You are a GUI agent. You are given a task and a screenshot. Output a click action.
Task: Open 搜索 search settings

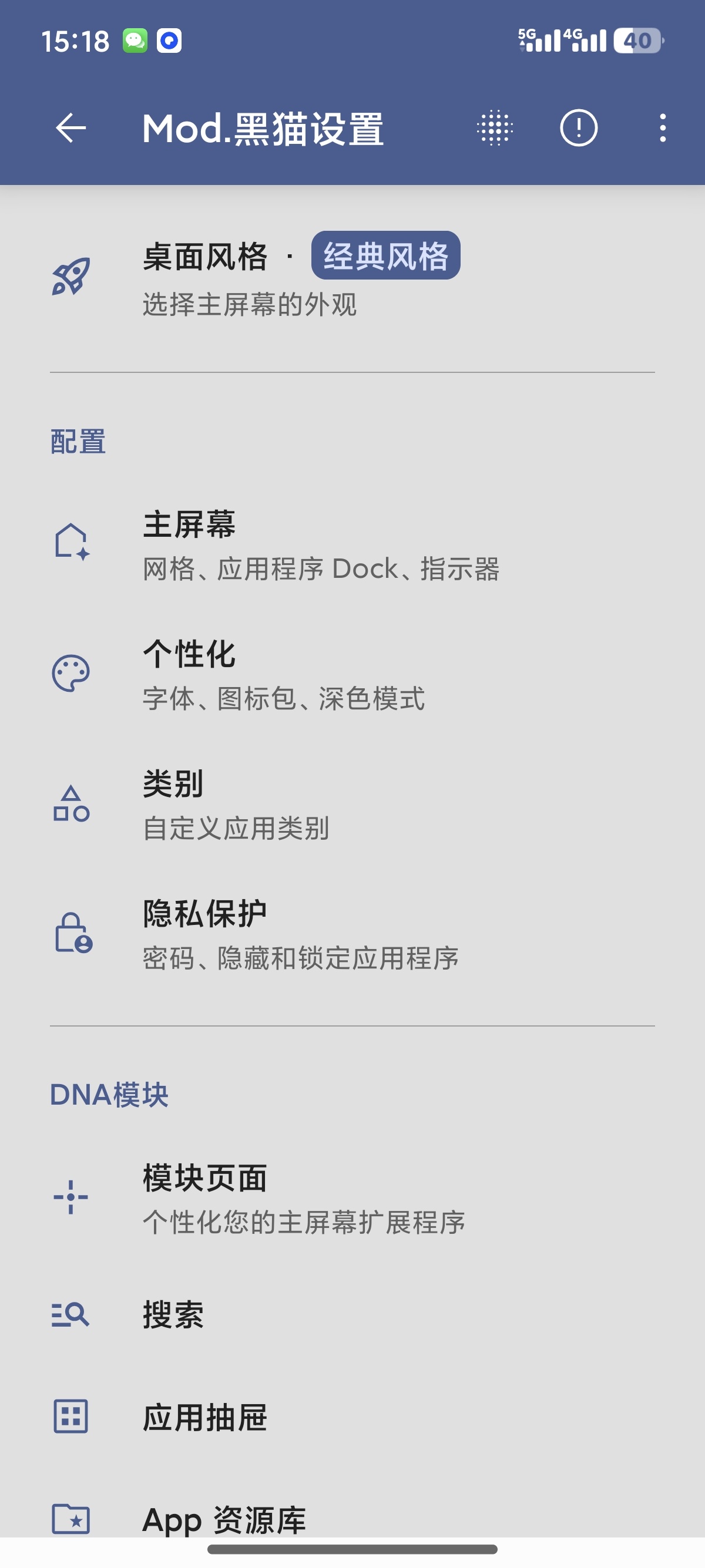(x=352, y=1315)
